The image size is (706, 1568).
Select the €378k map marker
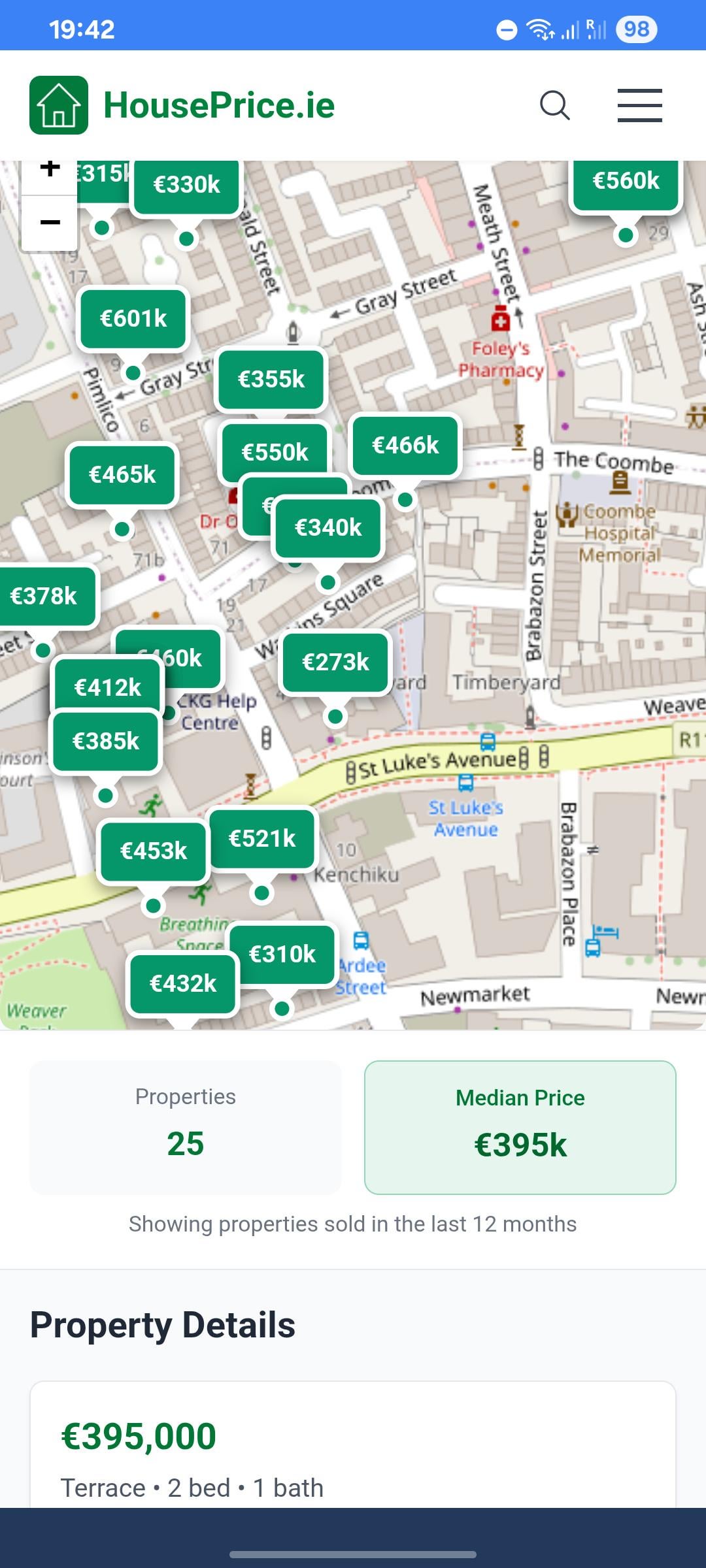[x=44, y=596]
